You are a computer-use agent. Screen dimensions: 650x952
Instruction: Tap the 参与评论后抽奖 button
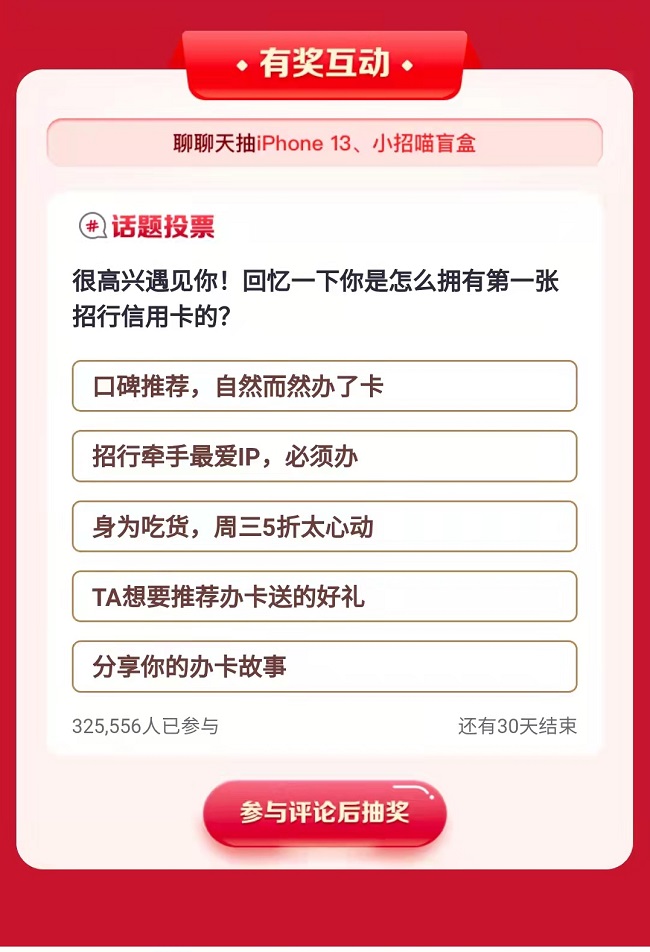point(325,812)
